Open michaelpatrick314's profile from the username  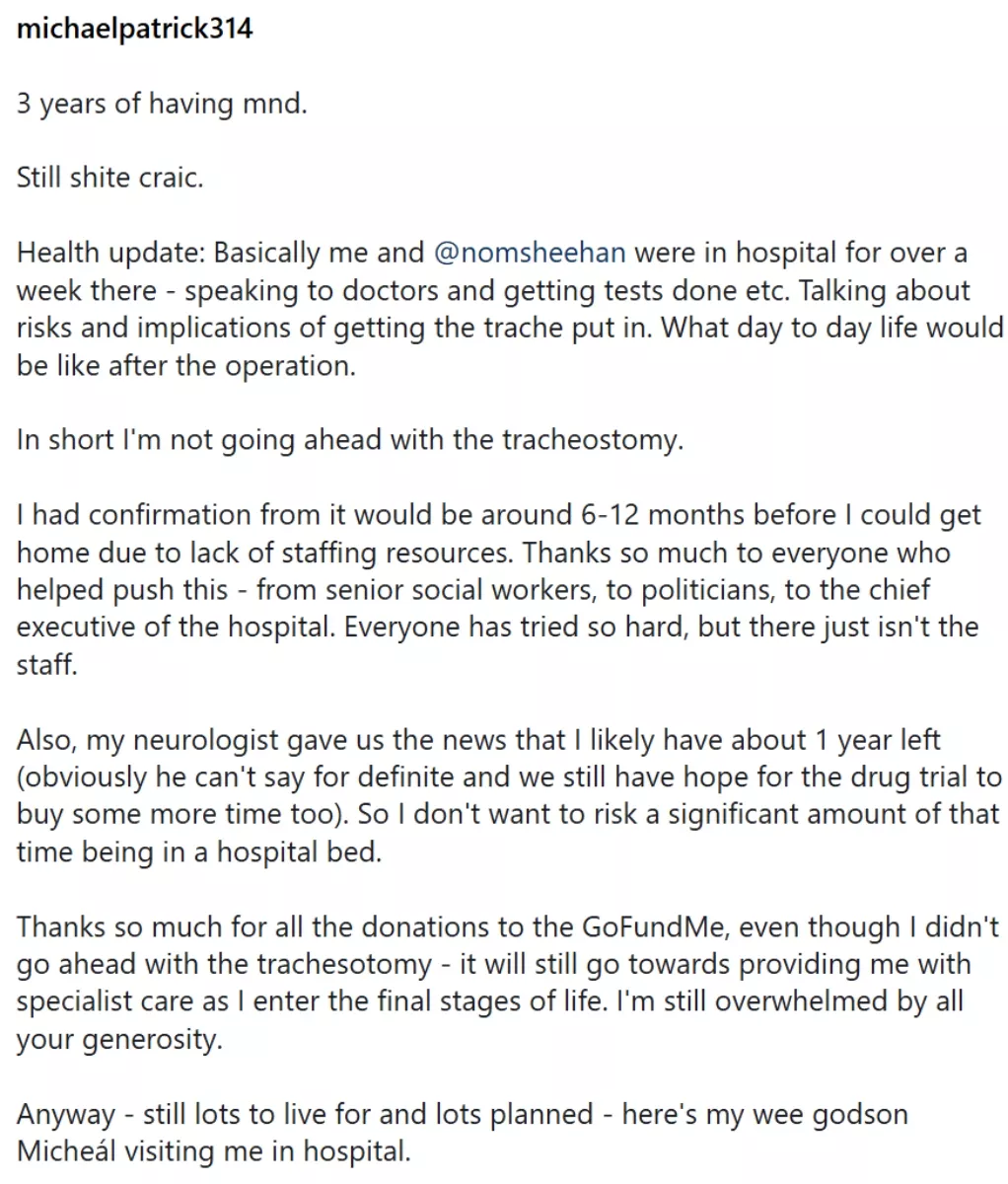[134, 29]
